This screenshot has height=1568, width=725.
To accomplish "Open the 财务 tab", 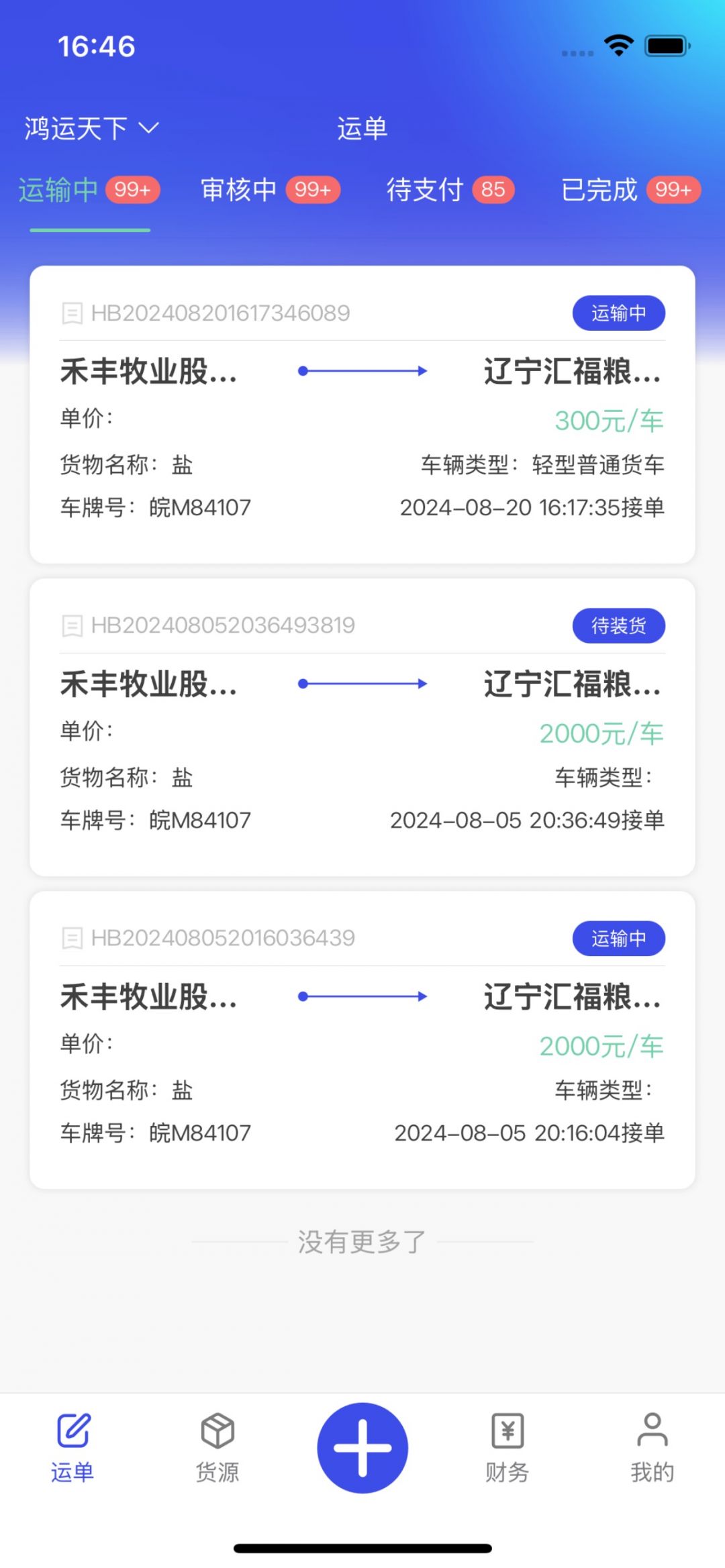I will click(x=507, y=1447).
